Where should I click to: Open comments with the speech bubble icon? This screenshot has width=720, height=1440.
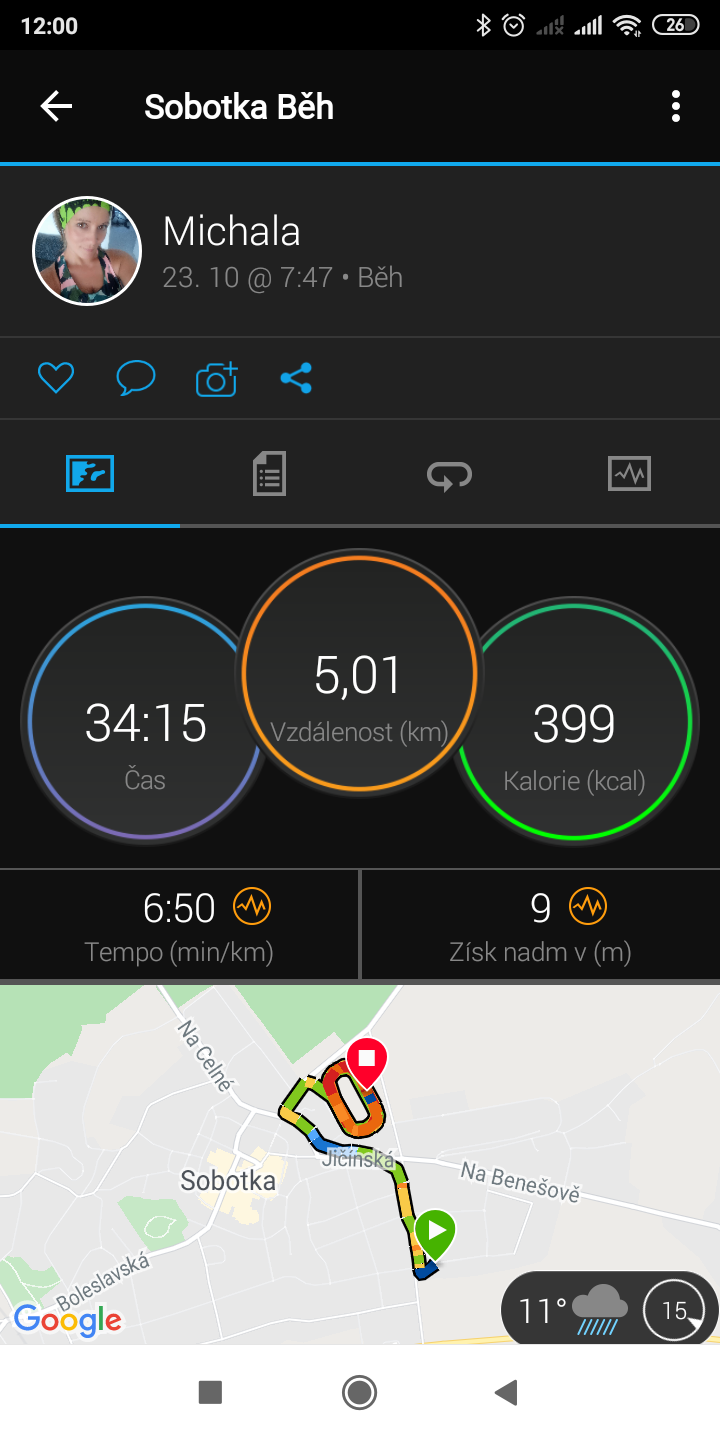tap(136, 378)
